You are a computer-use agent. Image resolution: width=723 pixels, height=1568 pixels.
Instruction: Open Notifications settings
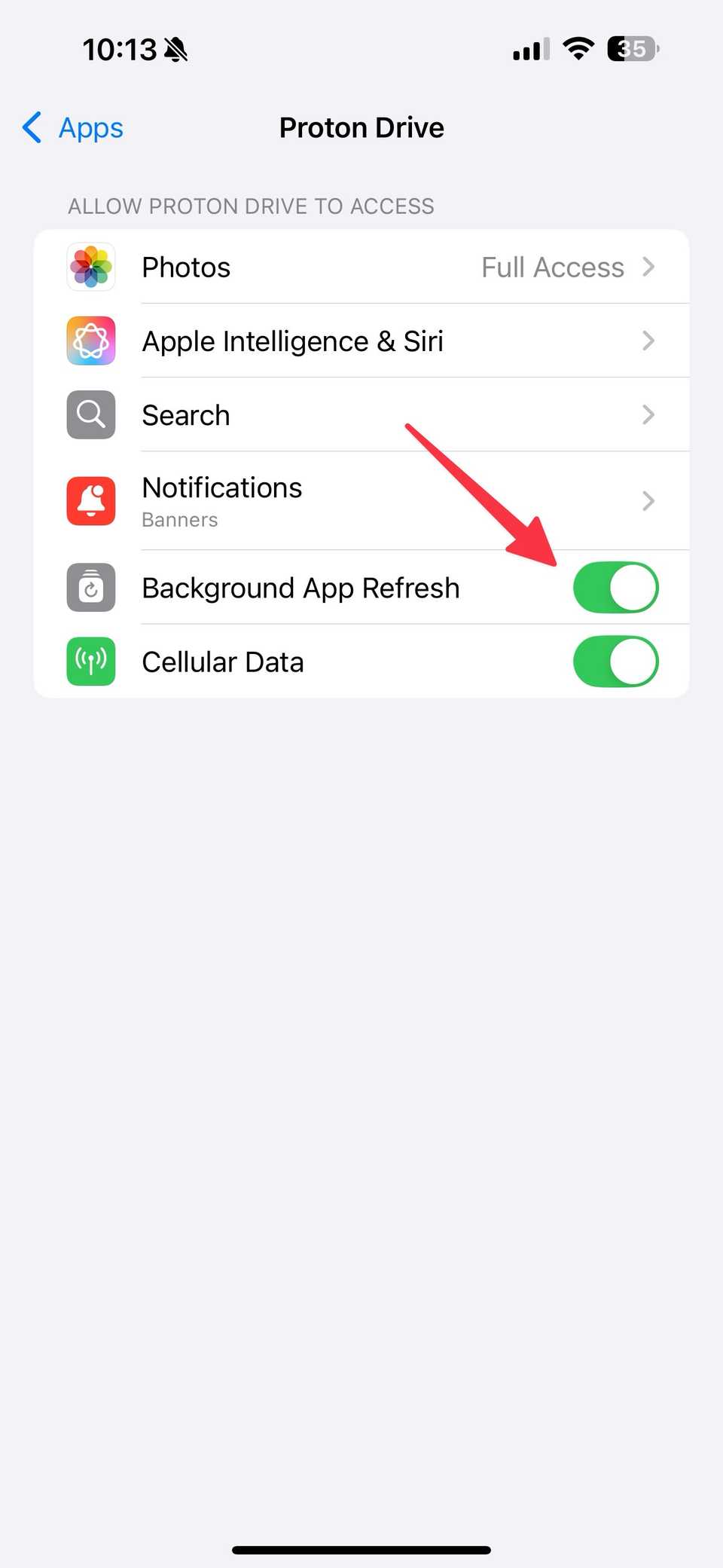click(x=361, y=501)
